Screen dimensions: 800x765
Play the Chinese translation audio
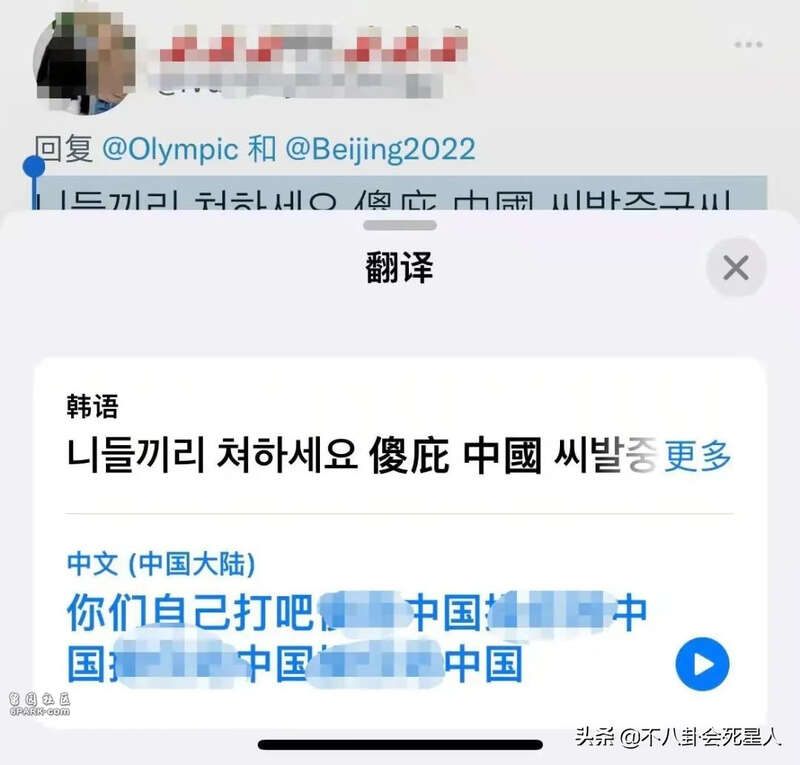coord(702,664)
